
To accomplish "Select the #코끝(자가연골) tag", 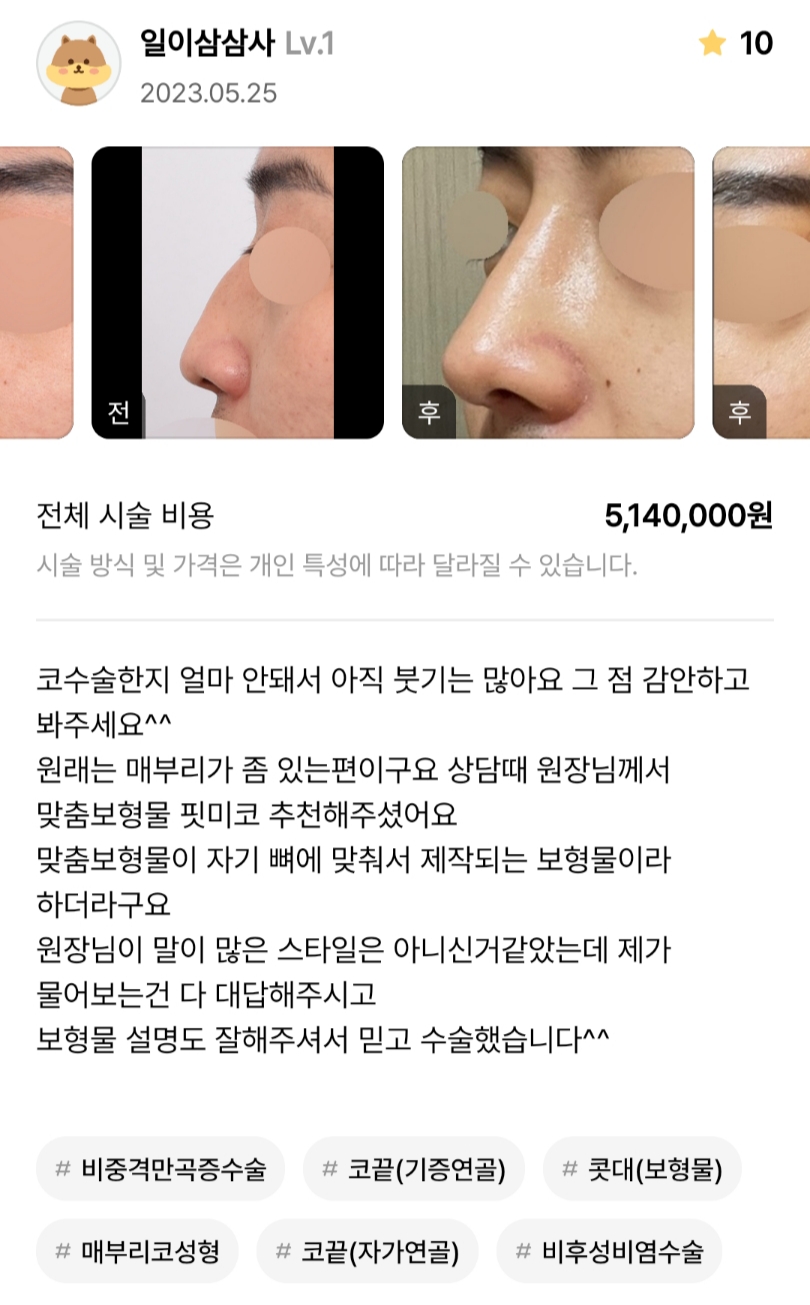I will pos(367,1250).
